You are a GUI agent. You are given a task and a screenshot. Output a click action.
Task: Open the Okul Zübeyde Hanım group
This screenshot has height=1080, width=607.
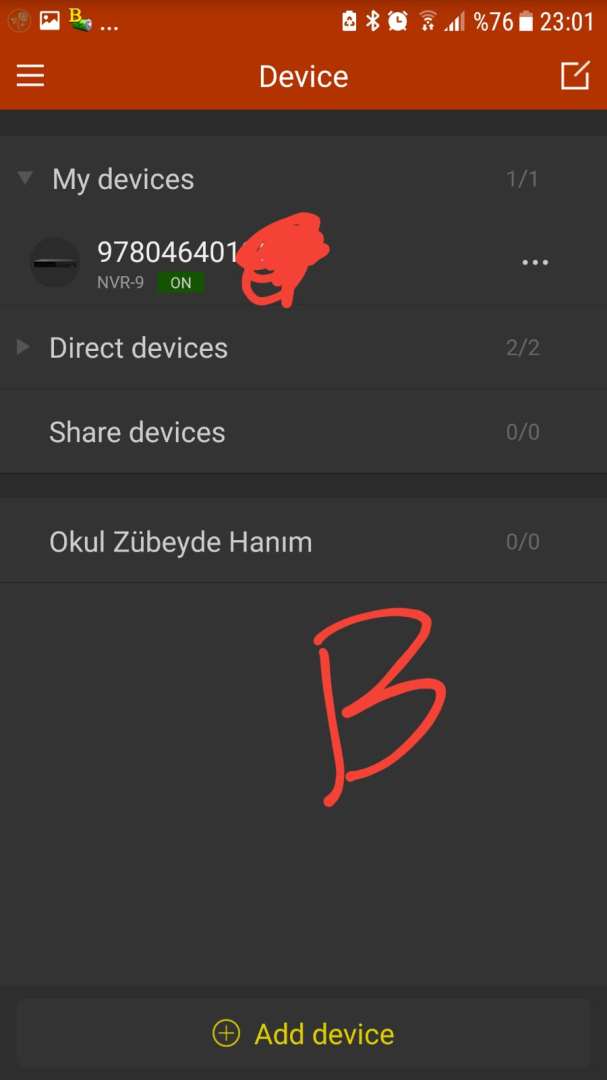coord(180,542)
